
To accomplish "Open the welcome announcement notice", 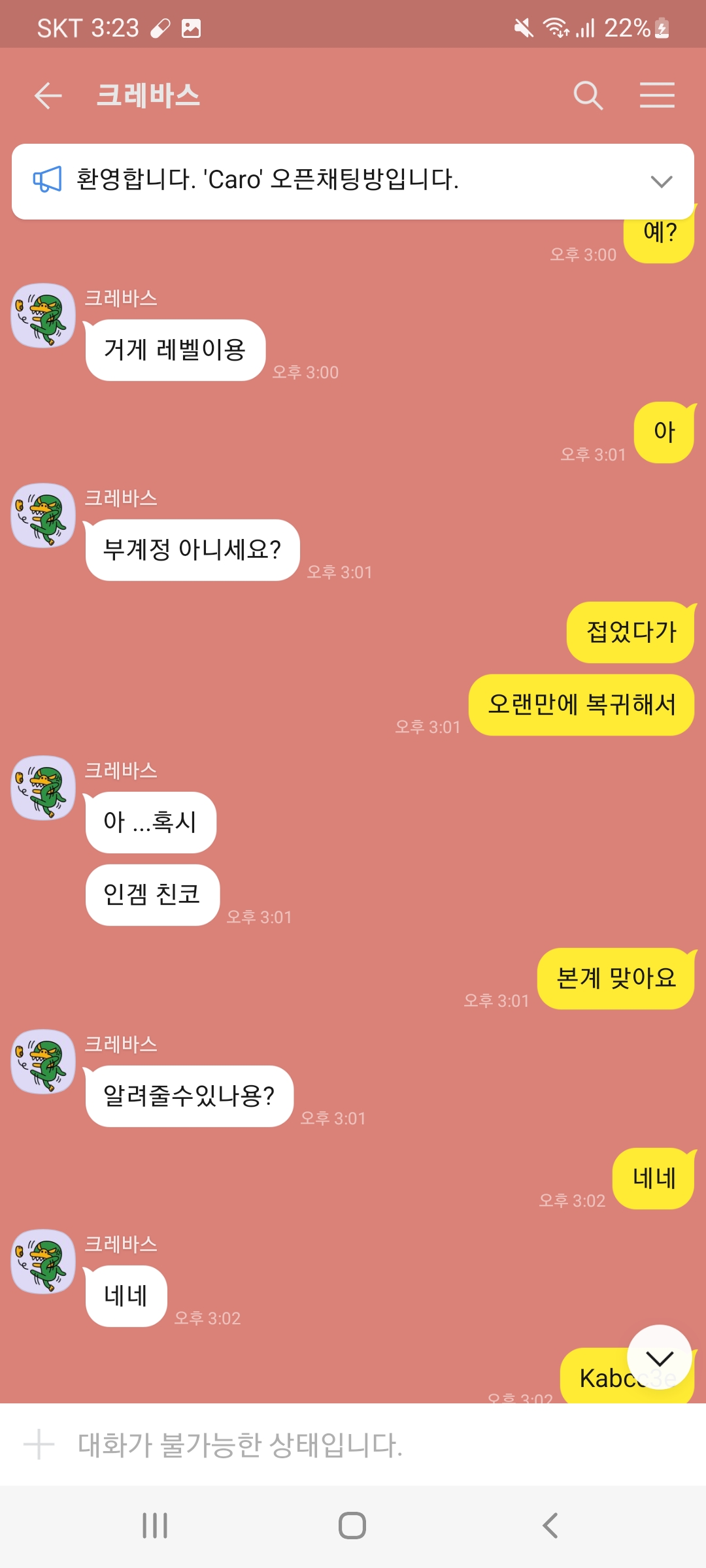I will tap(268, 180).
